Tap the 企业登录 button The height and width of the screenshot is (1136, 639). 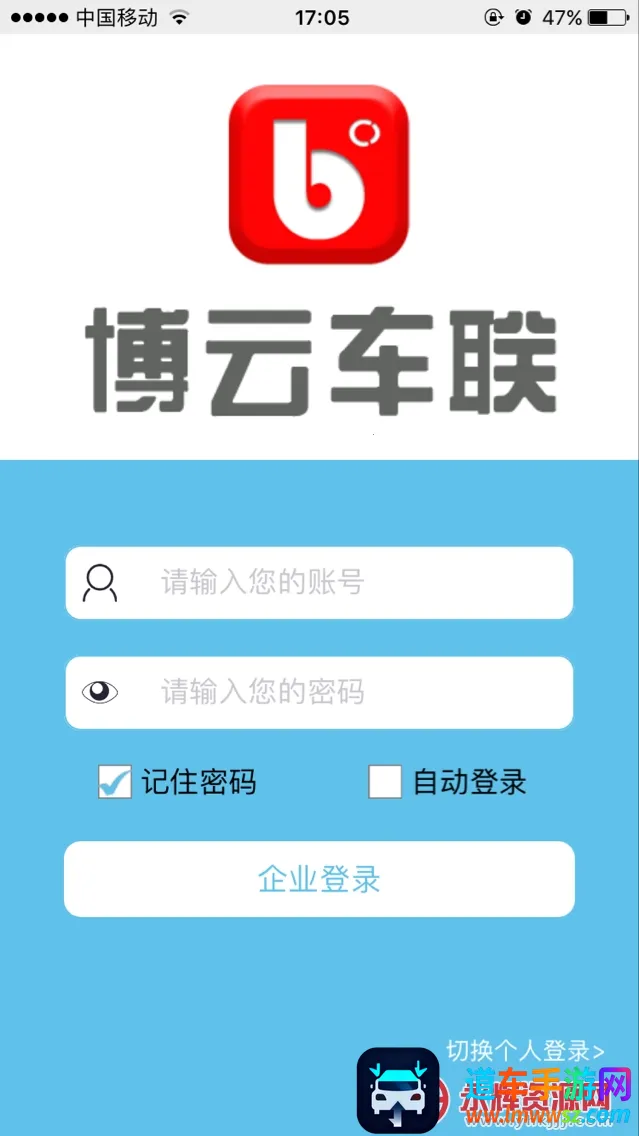coord(319,879)
